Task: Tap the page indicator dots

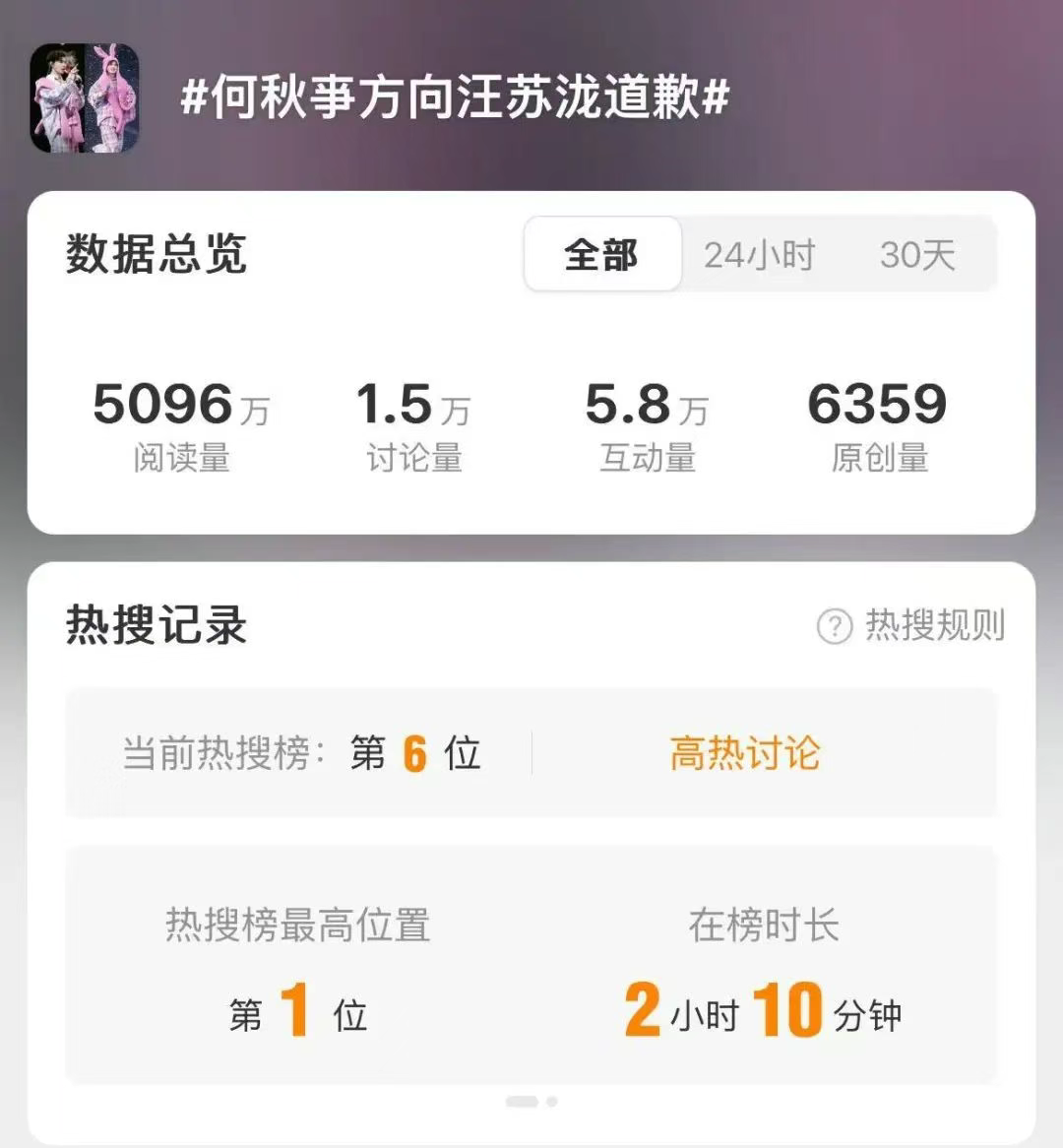Action: click(531, 1102)
